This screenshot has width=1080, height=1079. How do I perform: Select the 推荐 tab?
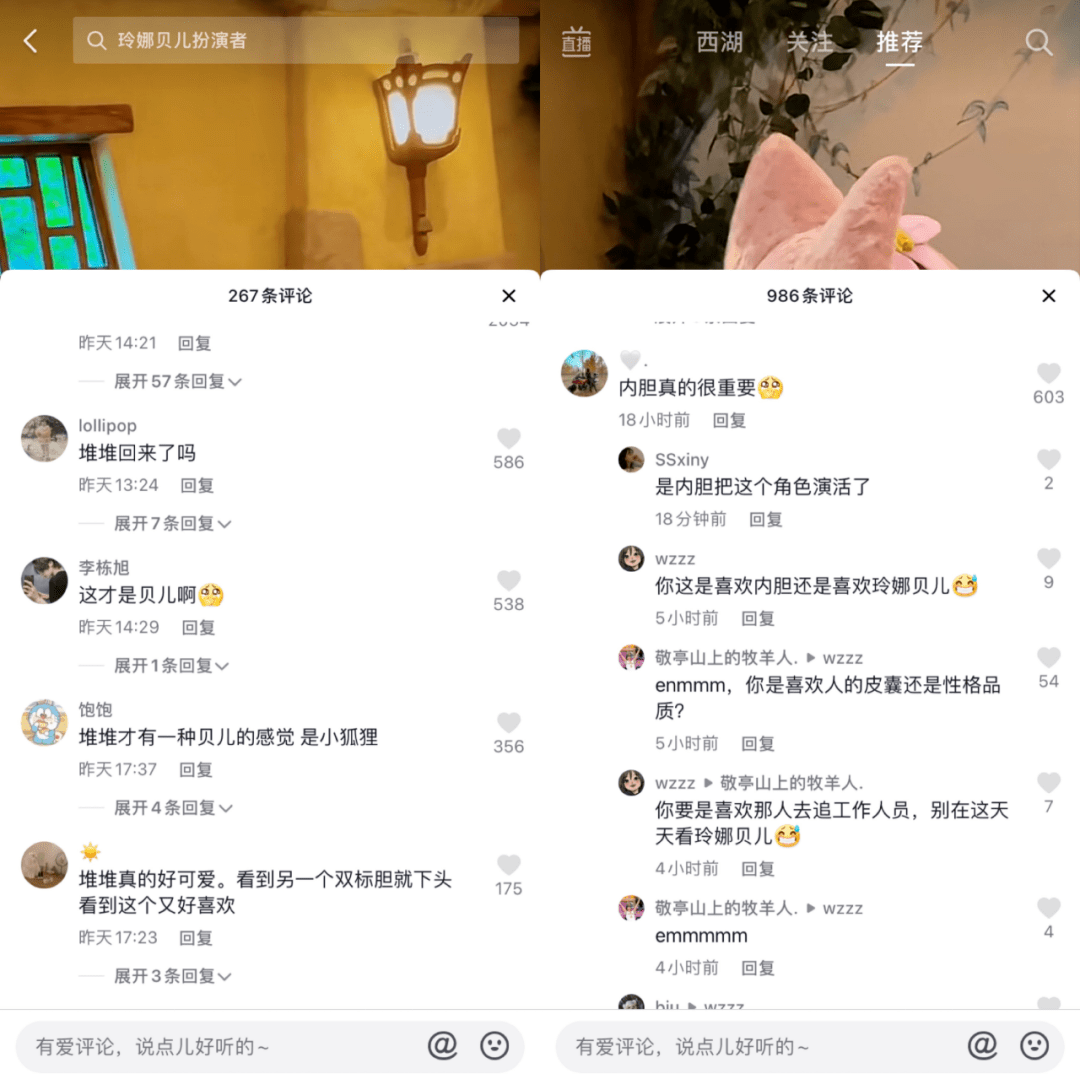pos(899,42)
